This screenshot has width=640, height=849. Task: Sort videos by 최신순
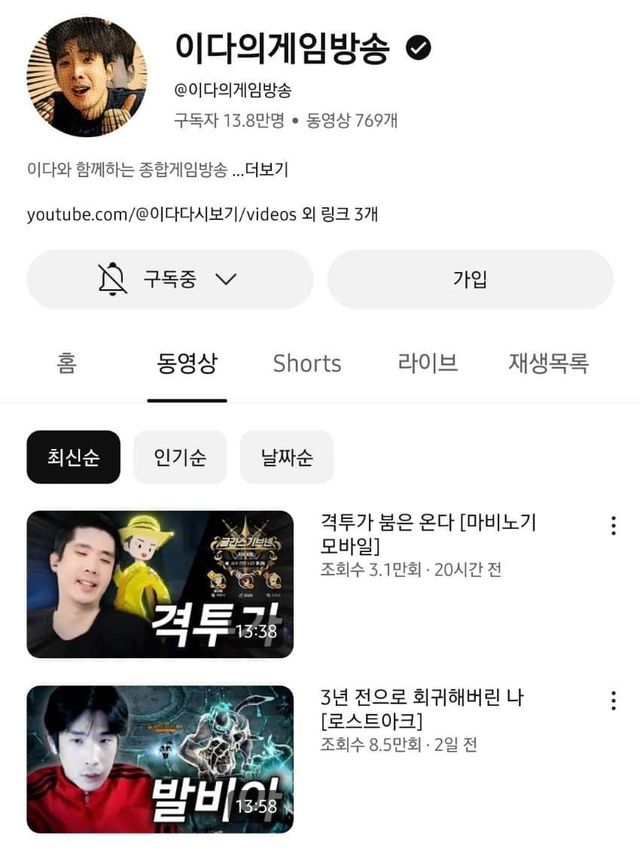[x=74, y=457]
